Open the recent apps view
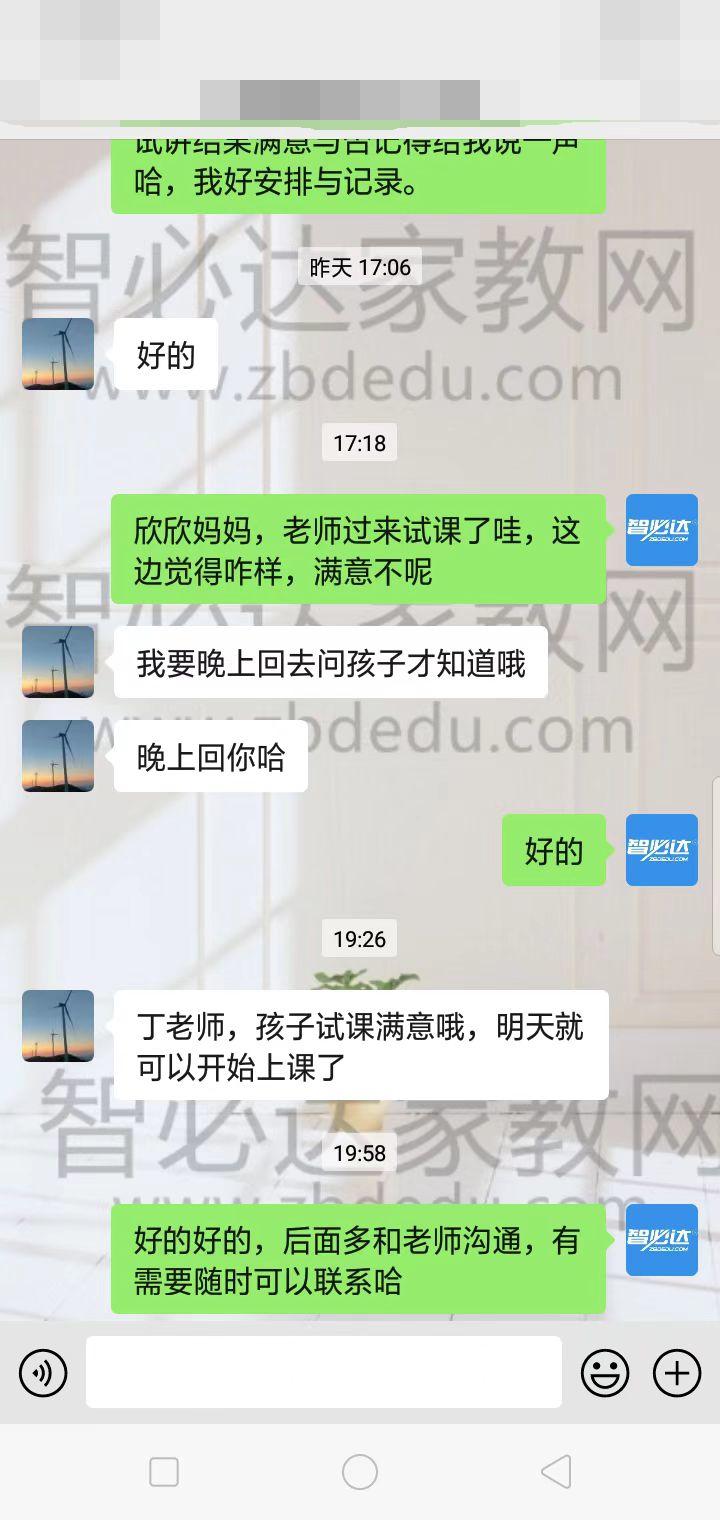Viewport: 720px width, 1520px height. tap(164, 1472)
